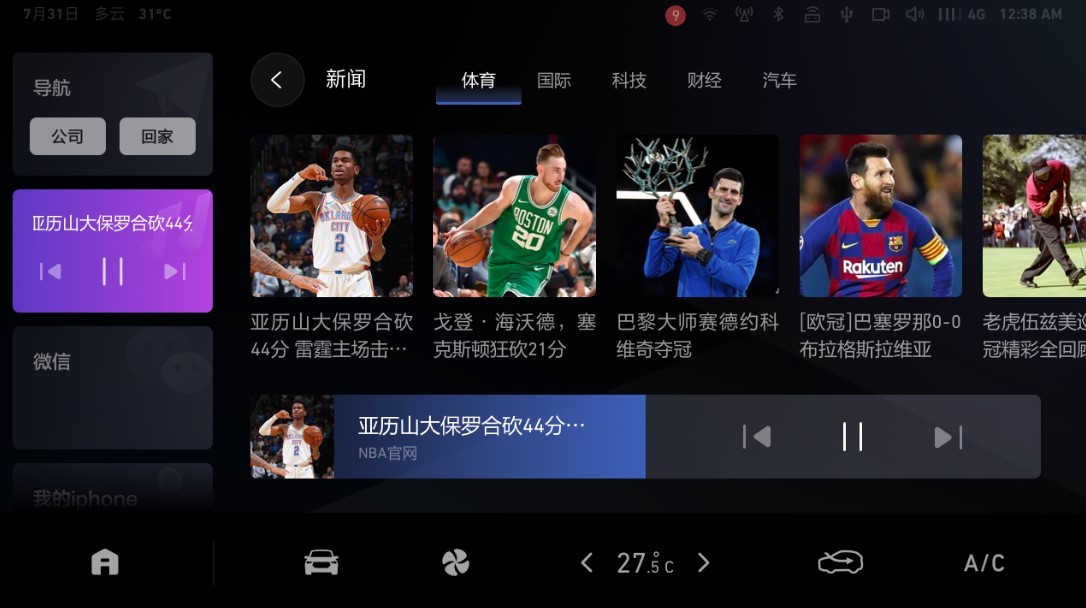Switch to the 国际 tab
Viewport: 1086px width, 608px height.
[554, 81]
